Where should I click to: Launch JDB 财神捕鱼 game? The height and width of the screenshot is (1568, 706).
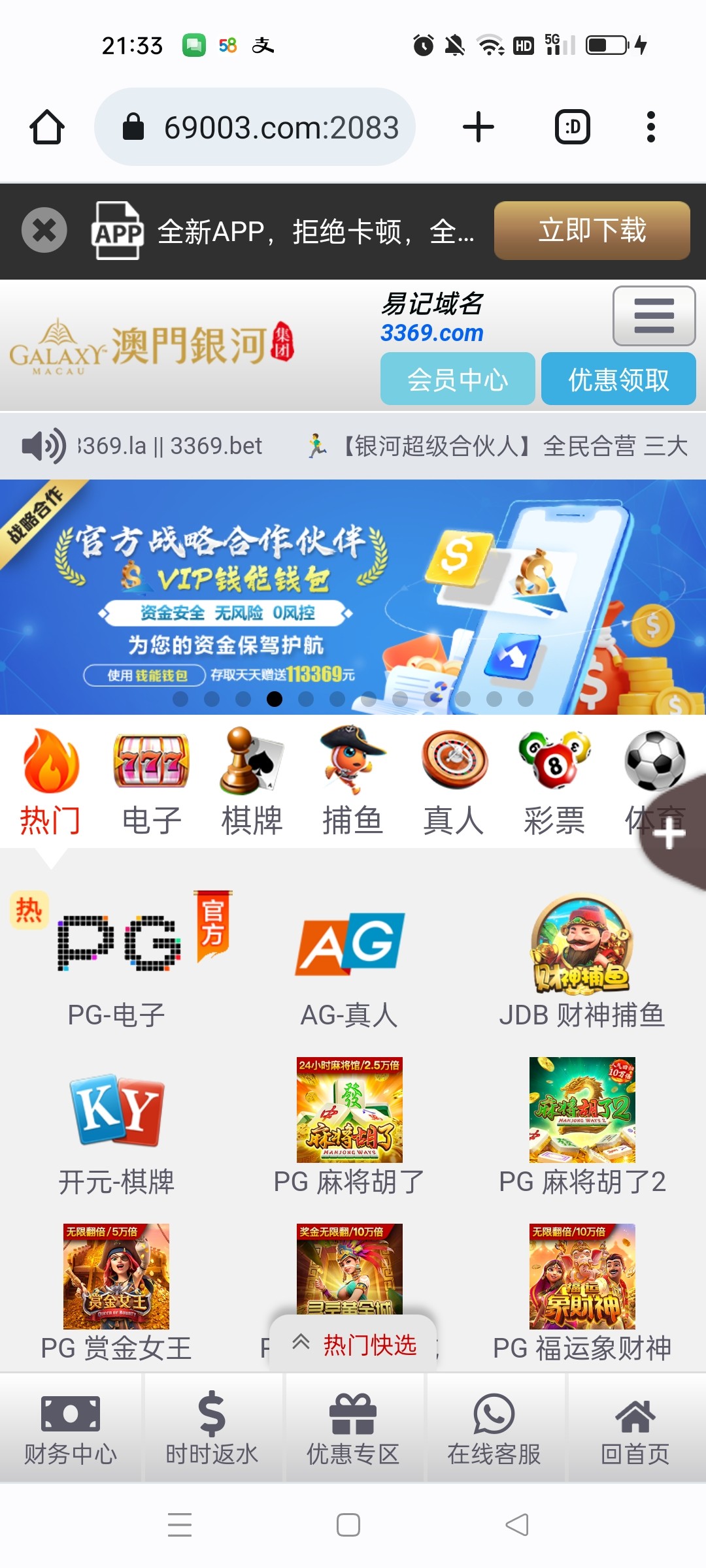point(582,959)
